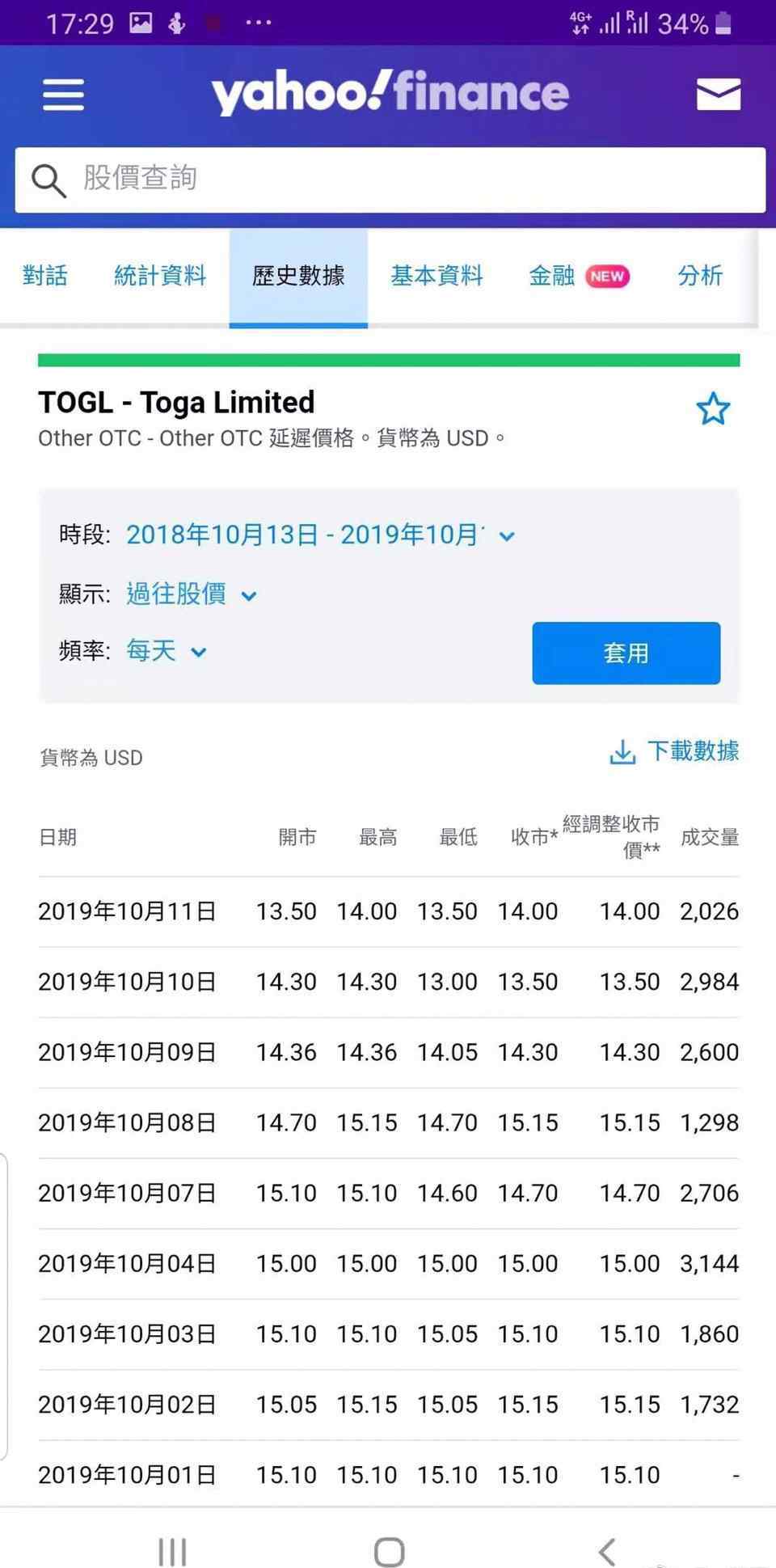Image resolution: width=776 pixels, height=1568 pixels.
Task: Switch to the 基本資料 tab
Action: [436, 276]
